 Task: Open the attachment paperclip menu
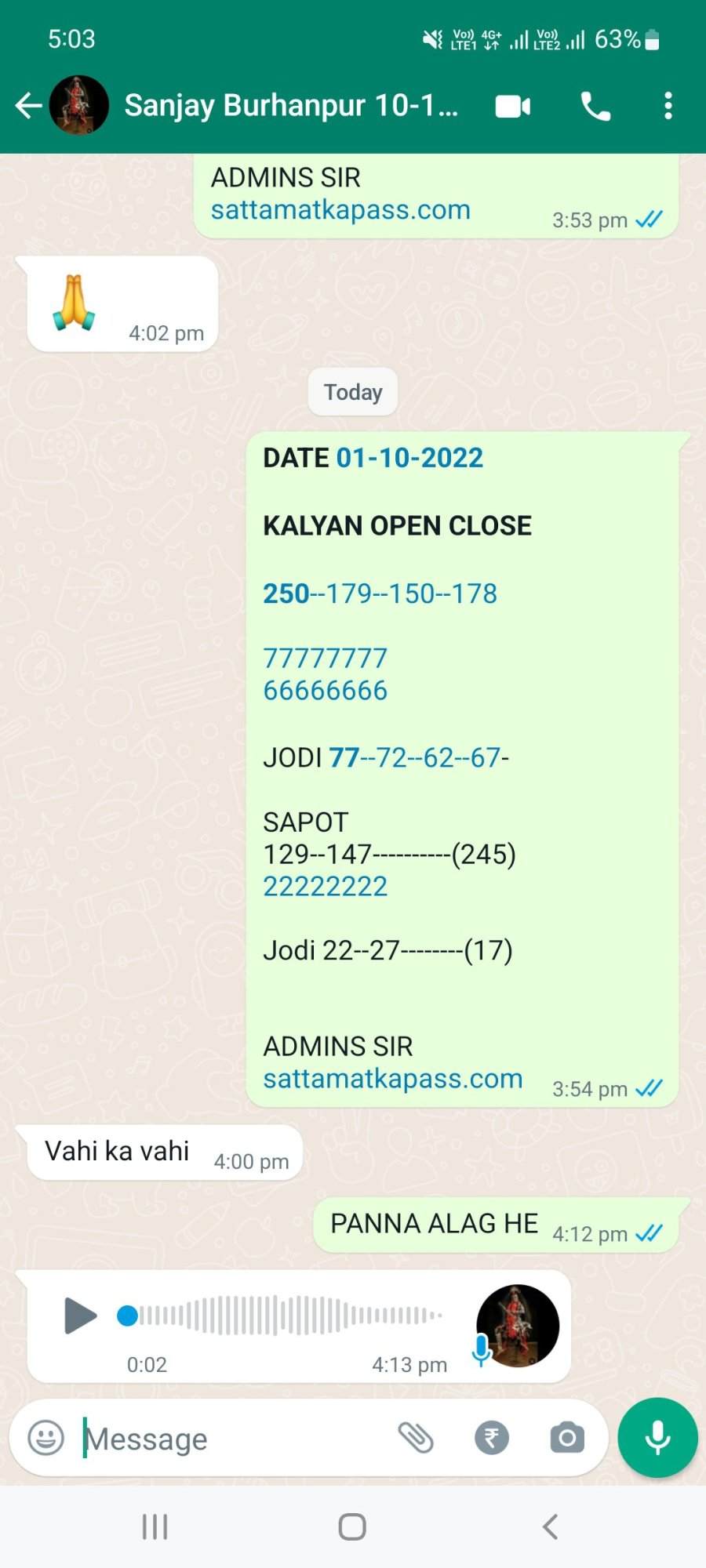point(416,1438)
